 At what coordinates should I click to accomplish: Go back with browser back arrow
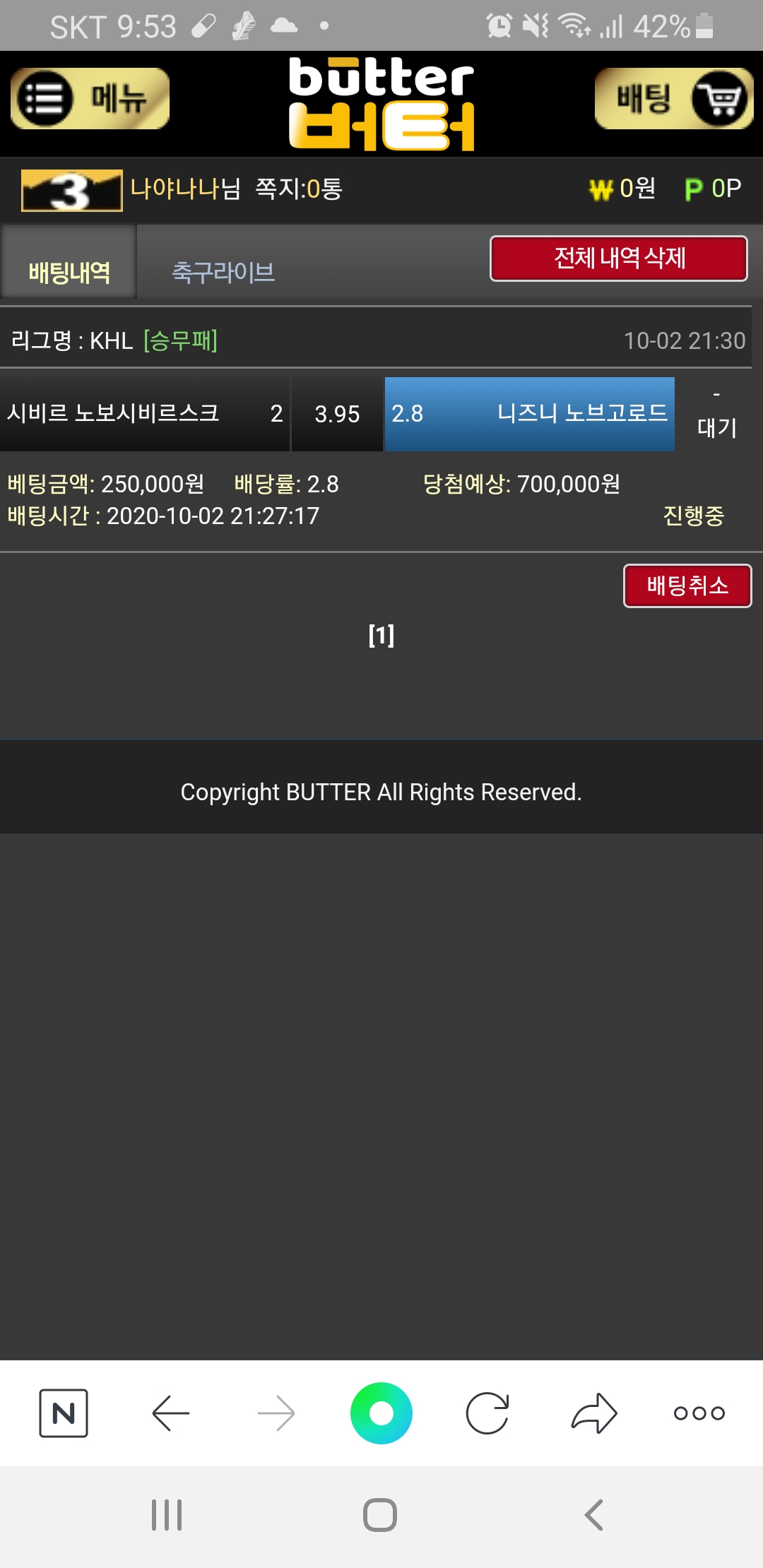point(170,1413)
